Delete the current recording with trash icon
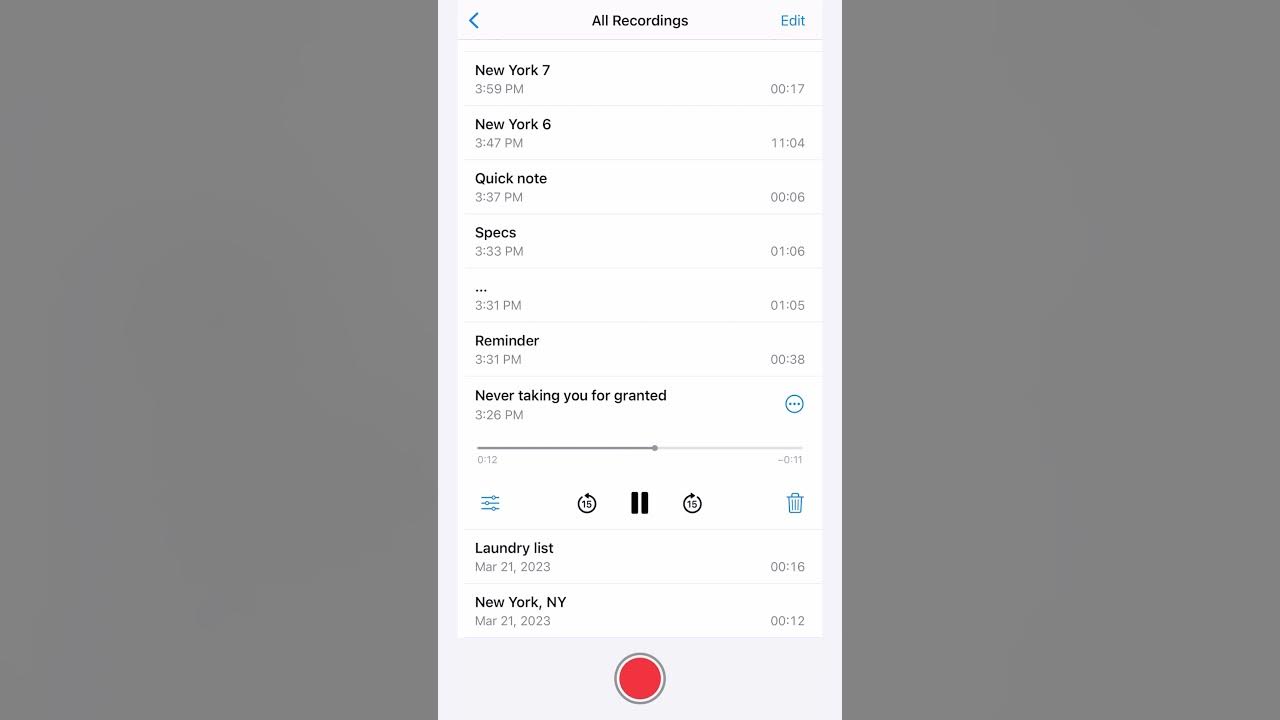This screenshot has height=720, width=1280. (x=795, y=503)
